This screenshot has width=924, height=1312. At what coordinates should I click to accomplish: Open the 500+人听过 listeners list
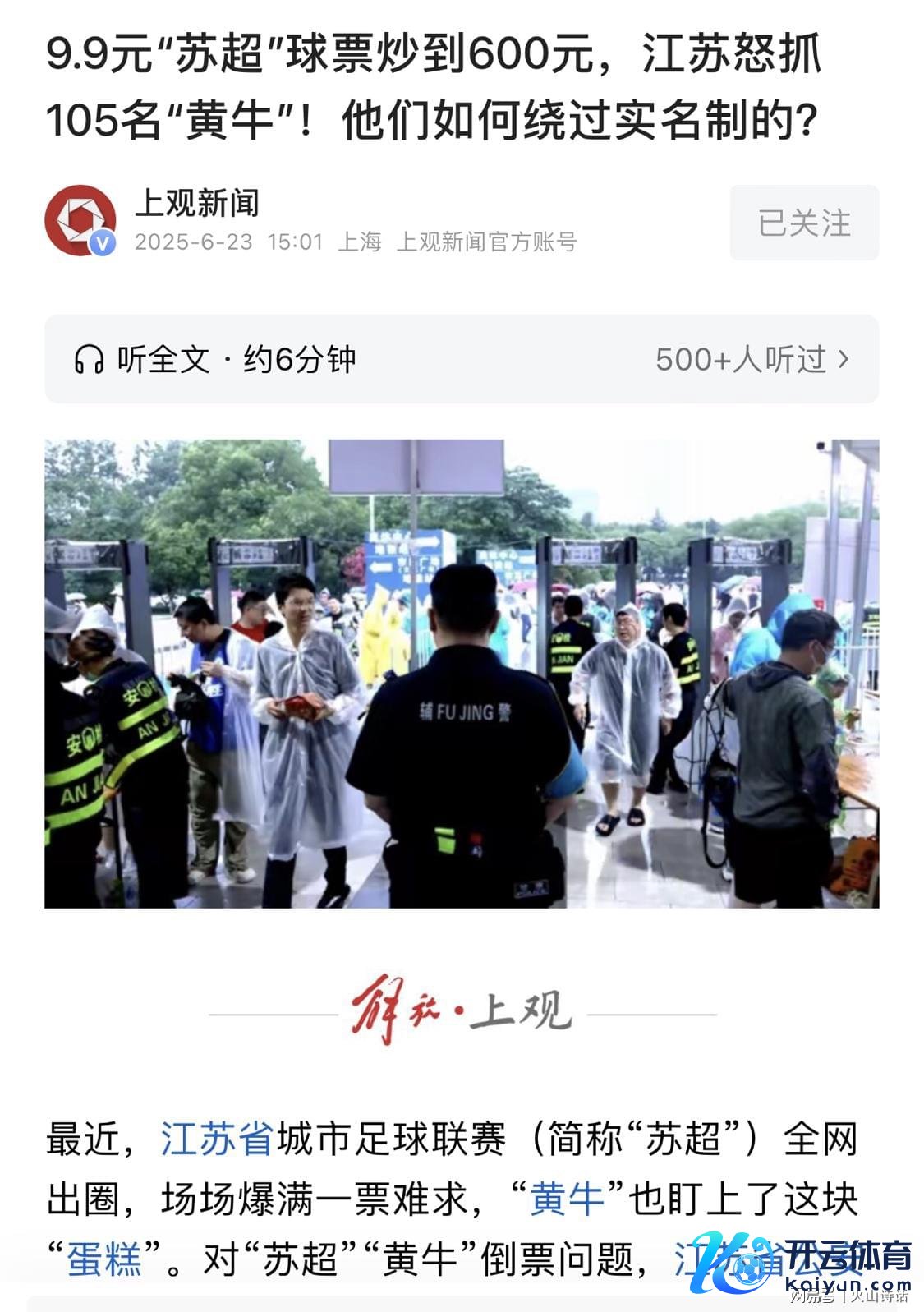tap(751, 359)
